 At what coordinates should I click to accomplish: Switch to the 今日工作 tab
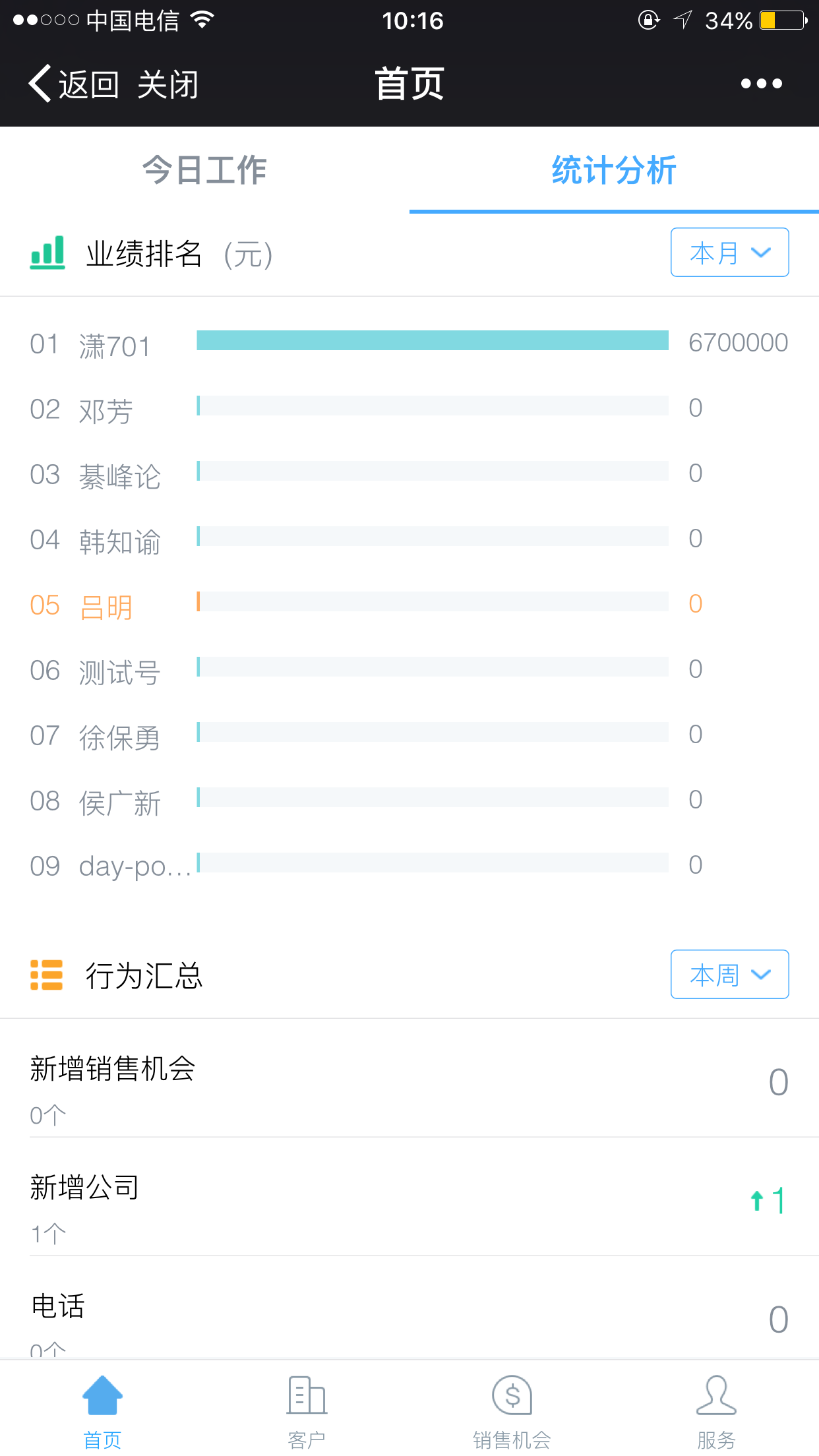pyautogui.click(x=204, y=170)
